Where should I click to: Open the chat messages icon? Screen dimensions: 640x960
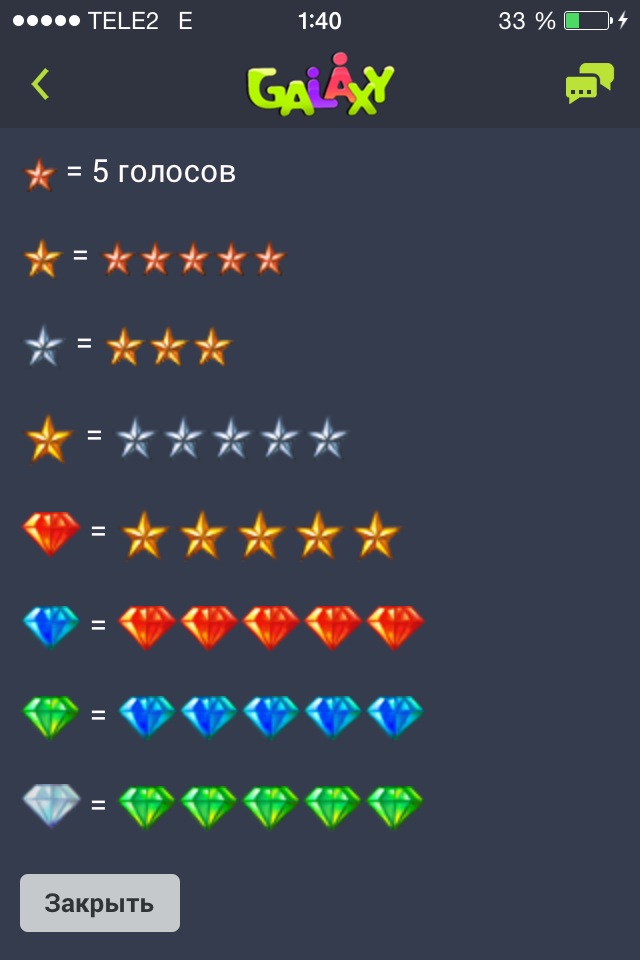(x=589, y=84)
